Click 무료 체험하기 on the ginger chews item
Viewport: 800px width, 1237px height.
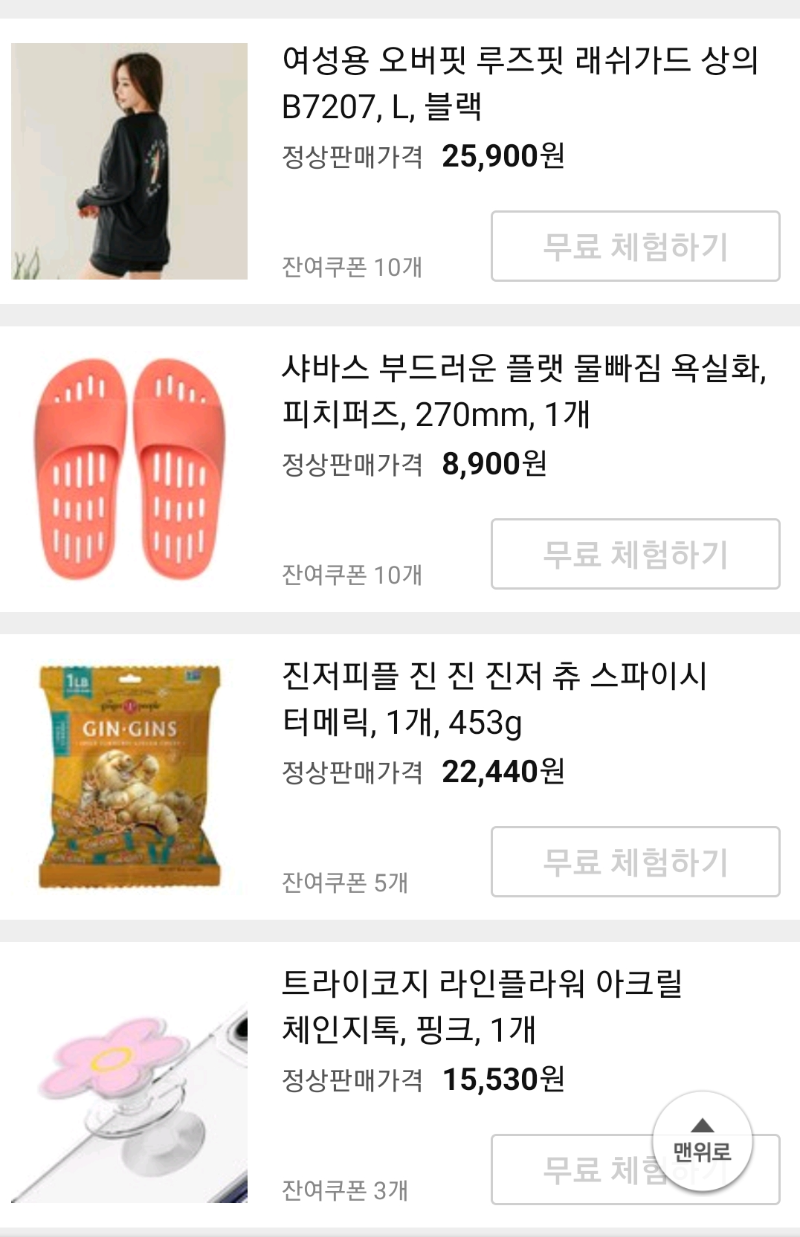[x=635, y=862]
